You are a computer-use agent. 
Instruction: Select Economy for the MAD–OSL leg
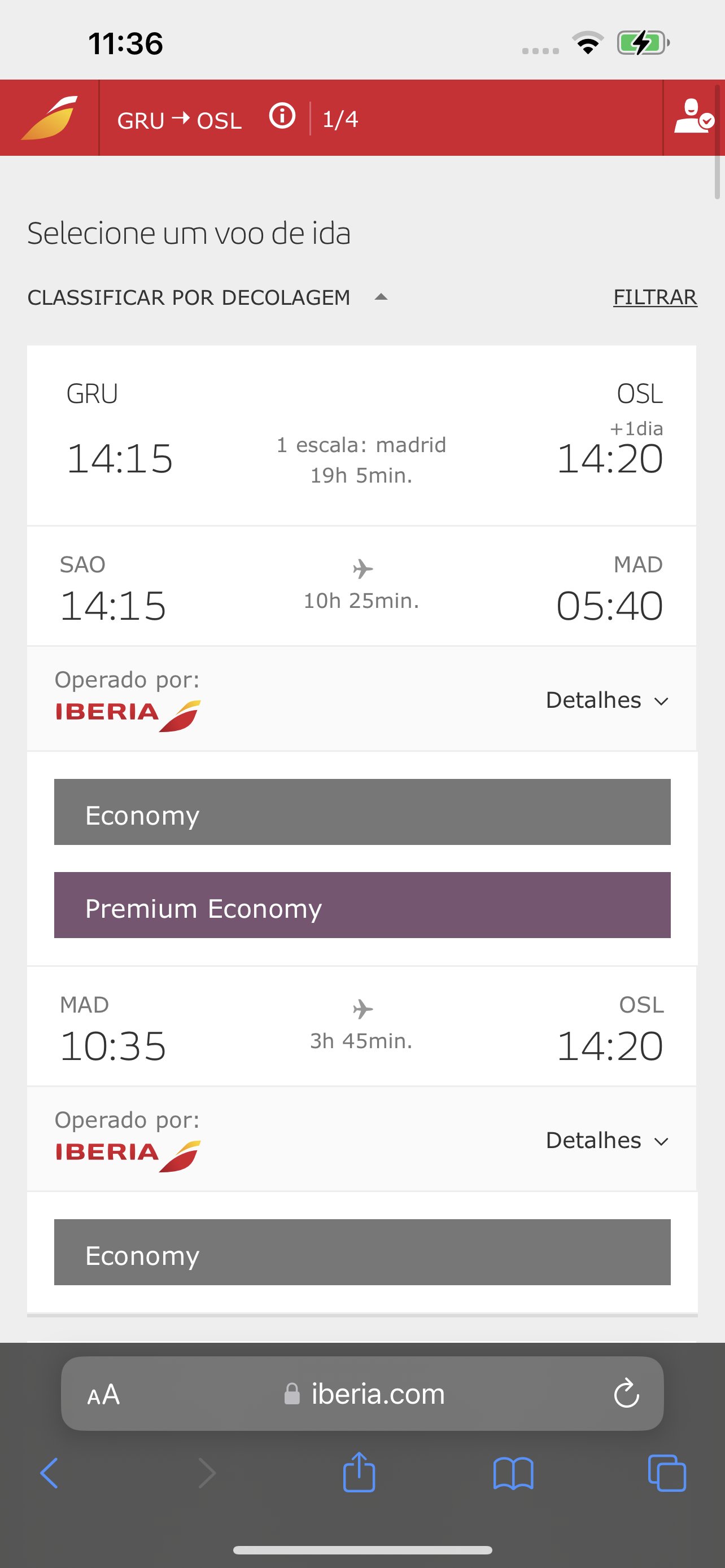[x=362, y=1252]
